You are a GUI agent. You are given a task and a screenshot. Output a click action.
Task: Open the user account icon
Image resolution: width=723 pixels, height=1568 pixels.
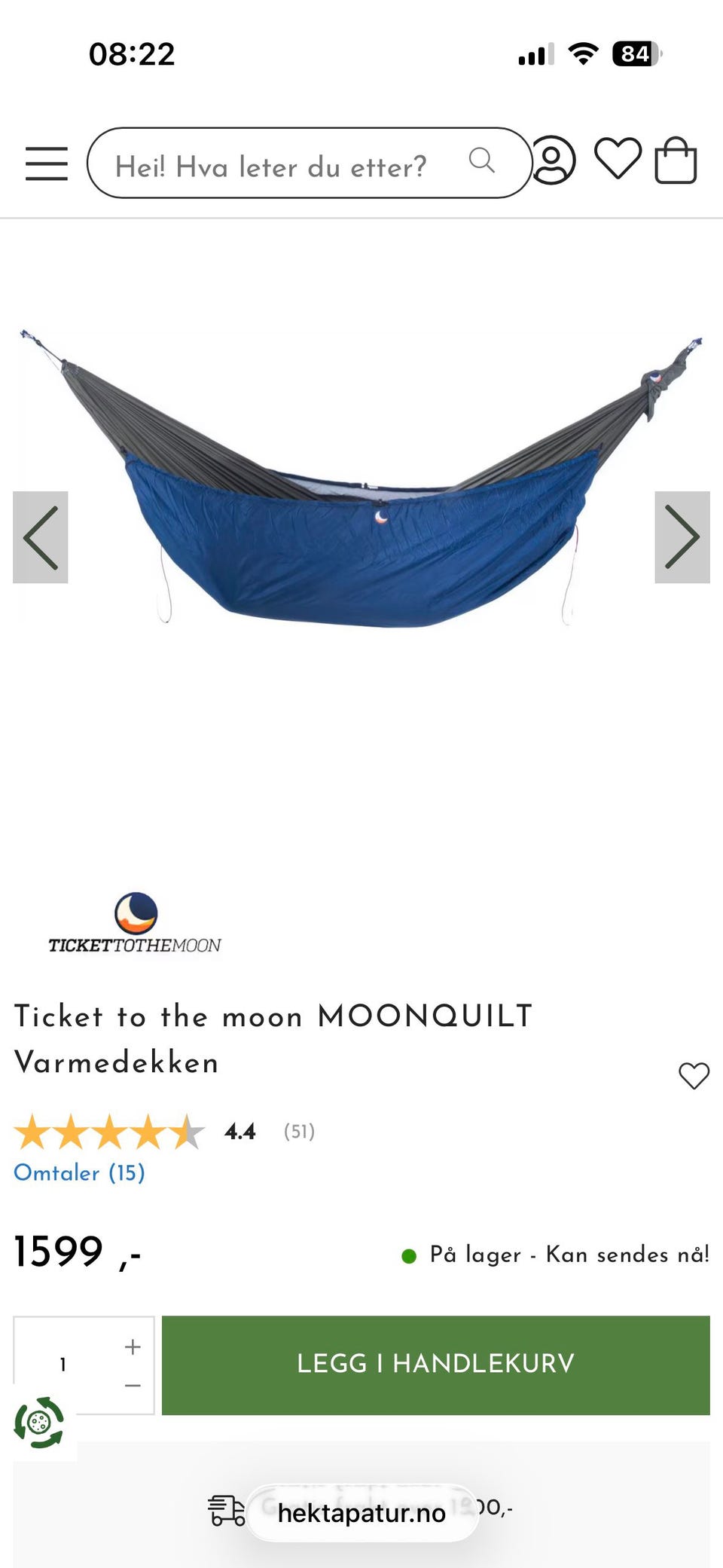point(554,160)
